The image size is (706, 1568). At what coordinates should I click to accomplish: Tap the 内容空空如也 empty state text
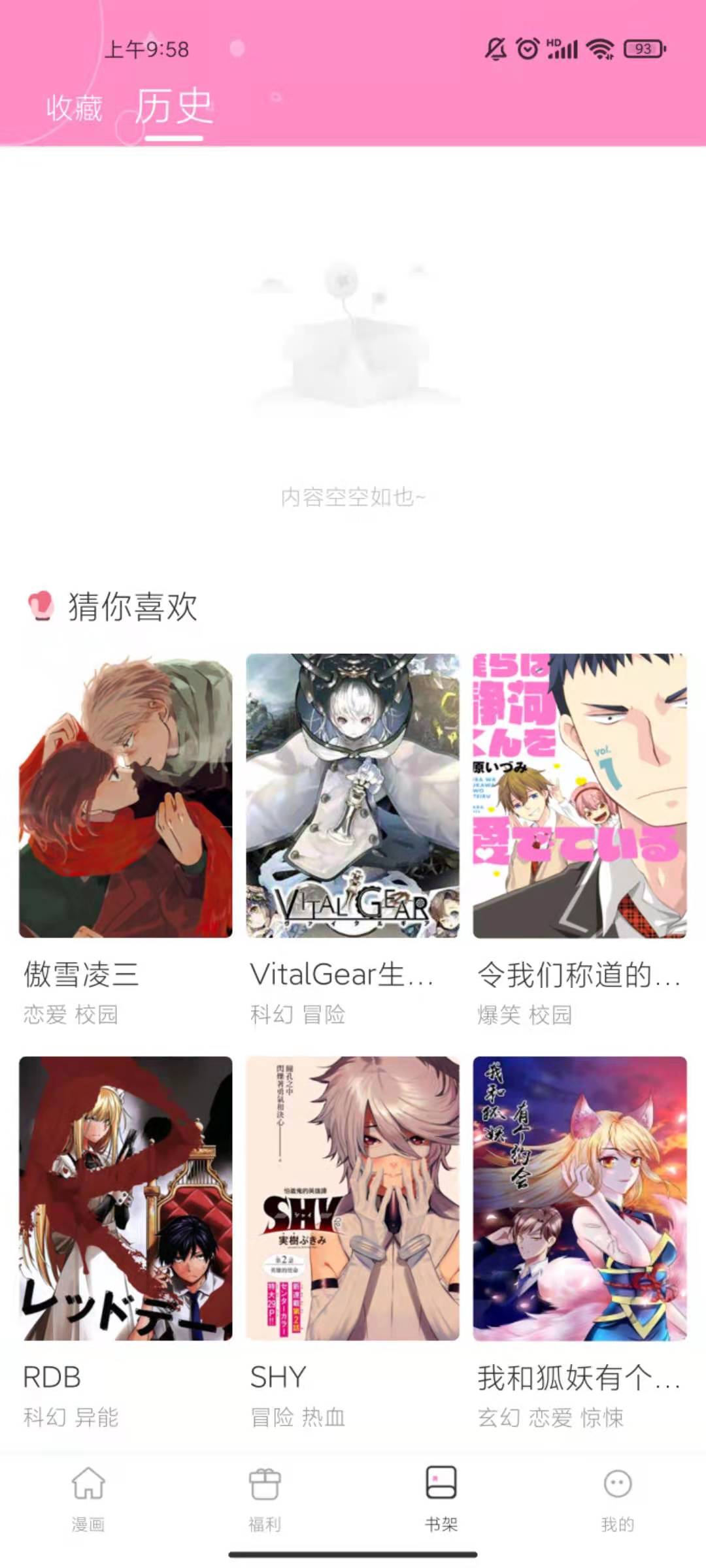pyautogui.click(x=353, y=498)
